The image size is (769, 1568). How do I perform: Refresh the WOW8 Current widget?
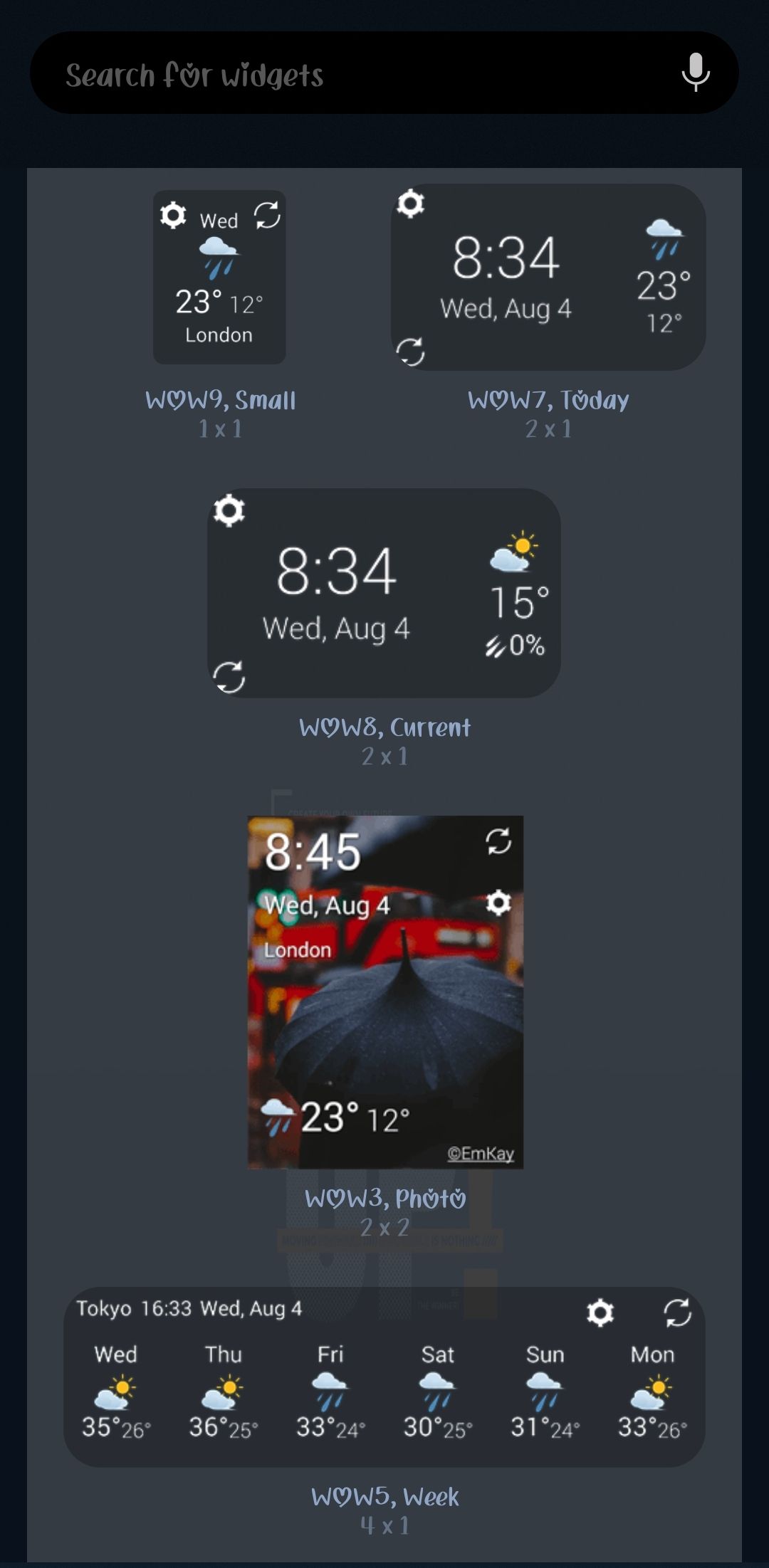[229, 678]
